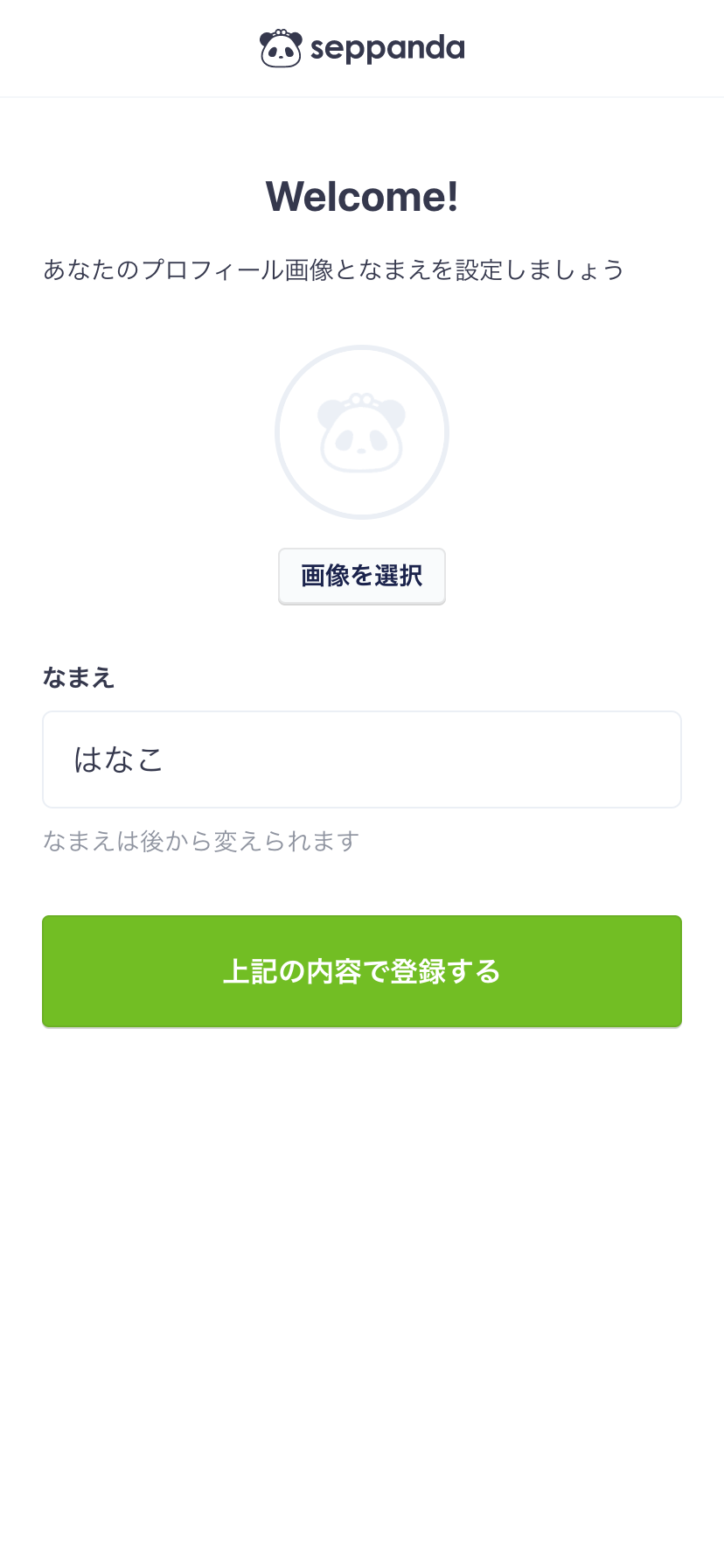The height and width of the screenshot is (1568, 724).
Task: Click the なまえは後から変えられます helper text
Action: (199, 840)
